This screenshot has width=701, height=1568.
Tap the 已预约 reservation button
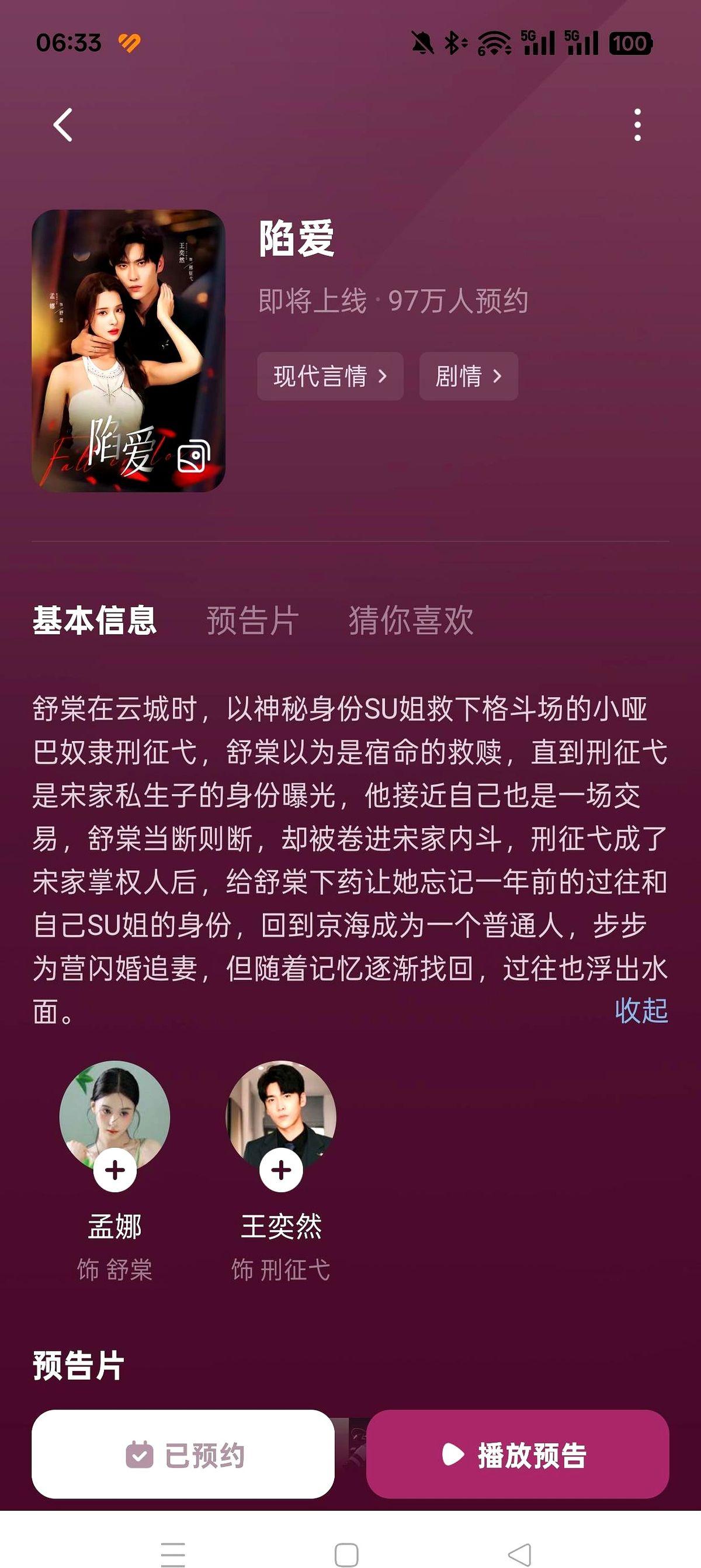pos(183,1454)
